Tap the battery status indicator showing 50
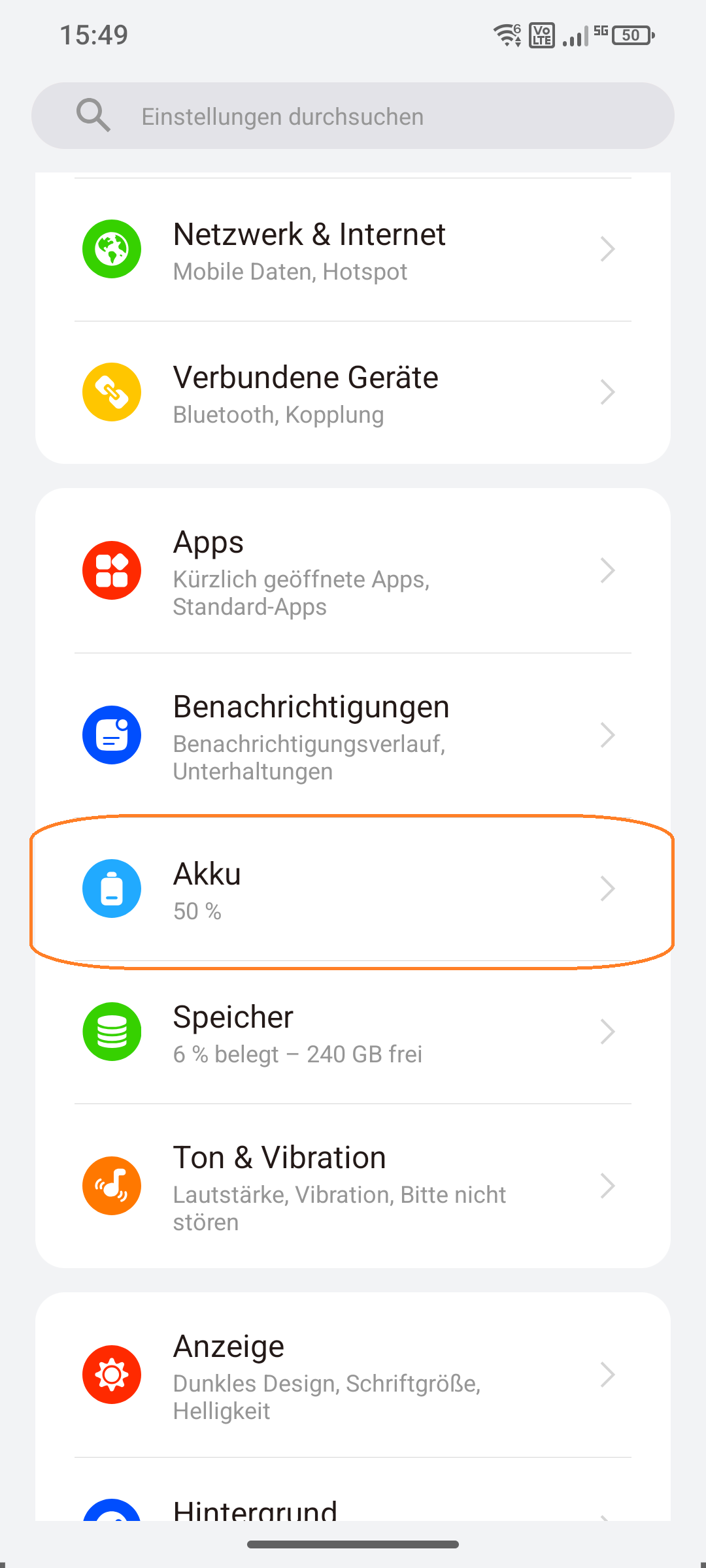The height and width of the screenshot is (1568, 706). (x=630, y=35)
